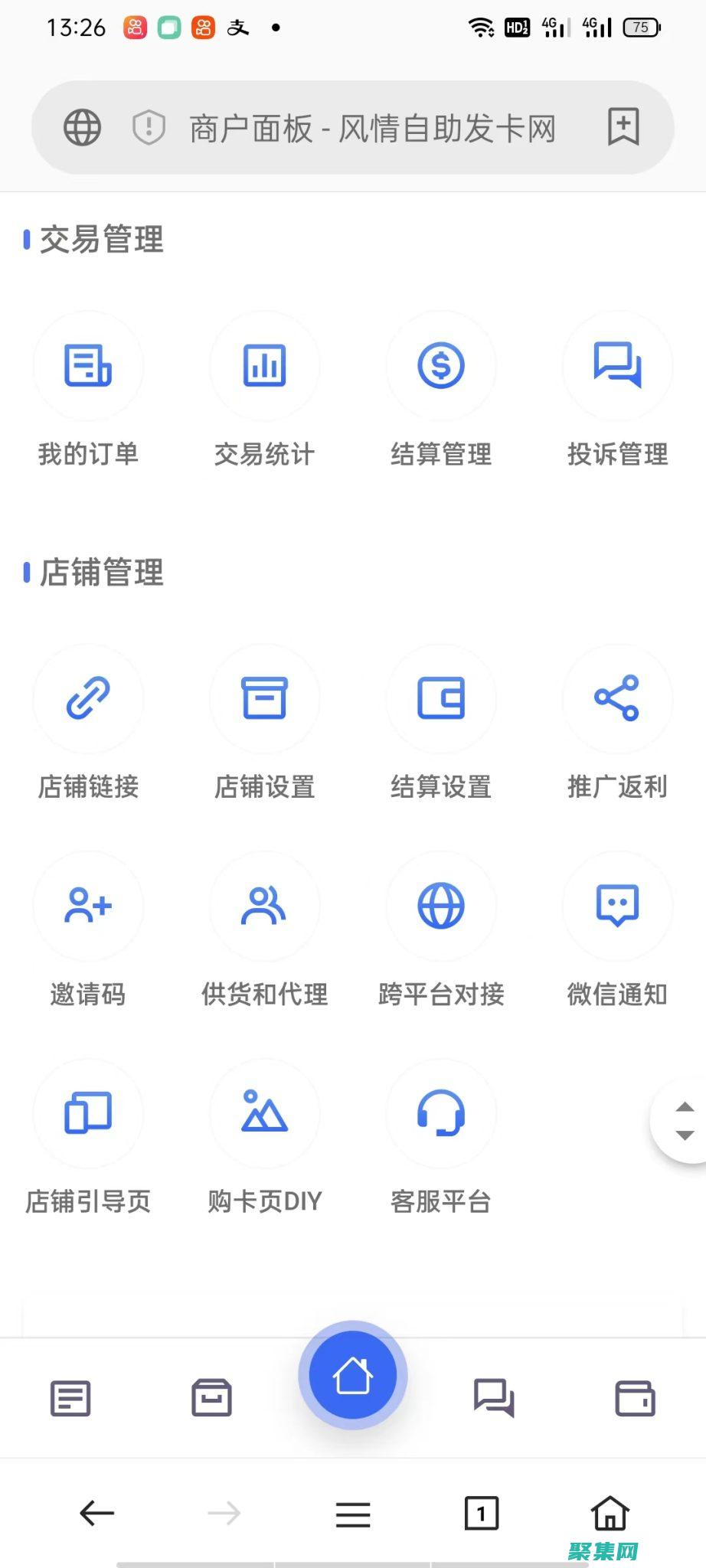Open 投诉管理 chat bubbles icon
This screenshot has width=706, height=1568.
(x=617, y=367)
